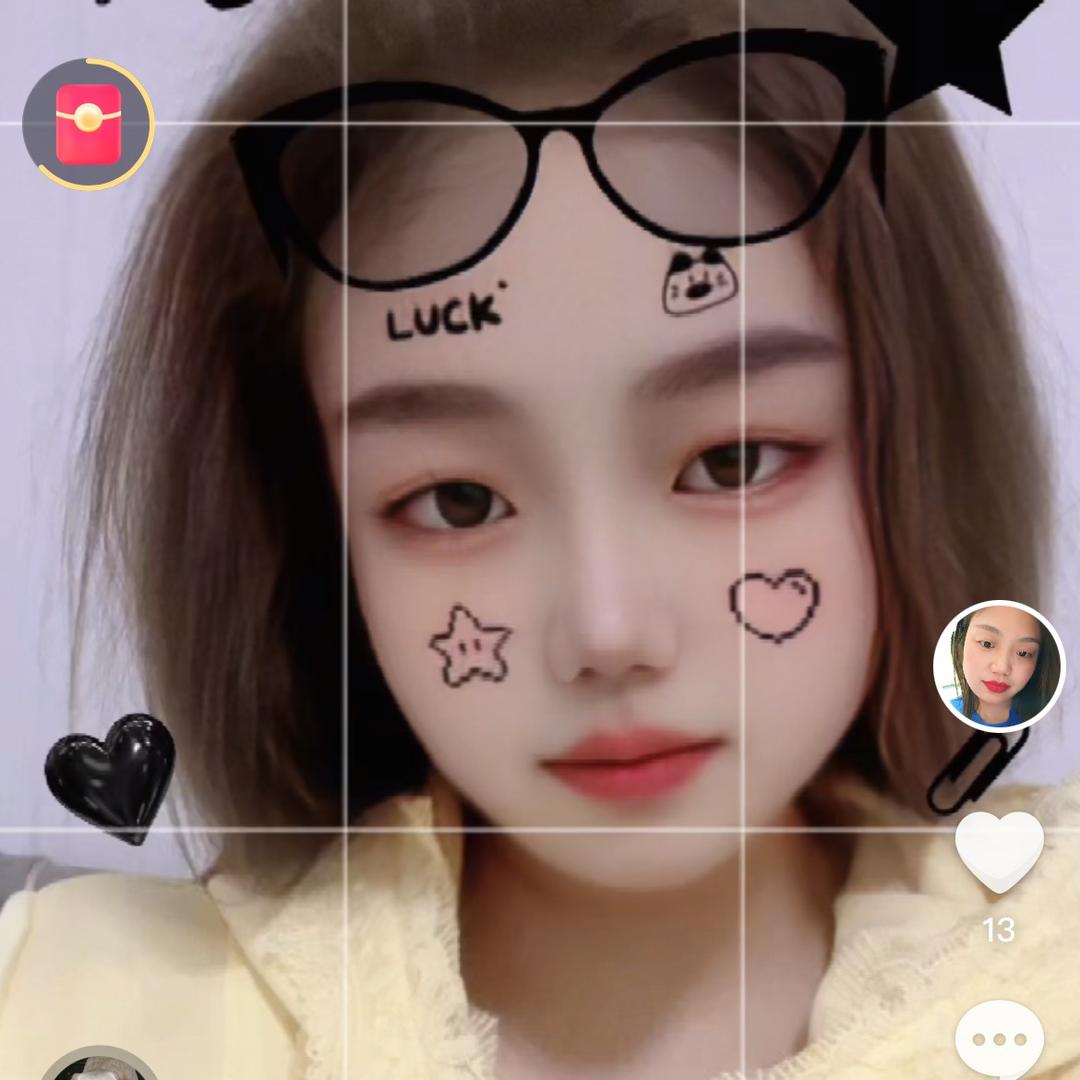Open the red envelope reward icon
Image resolution: width=1080 pixels, height=1080 pixels.
[88, 124]
